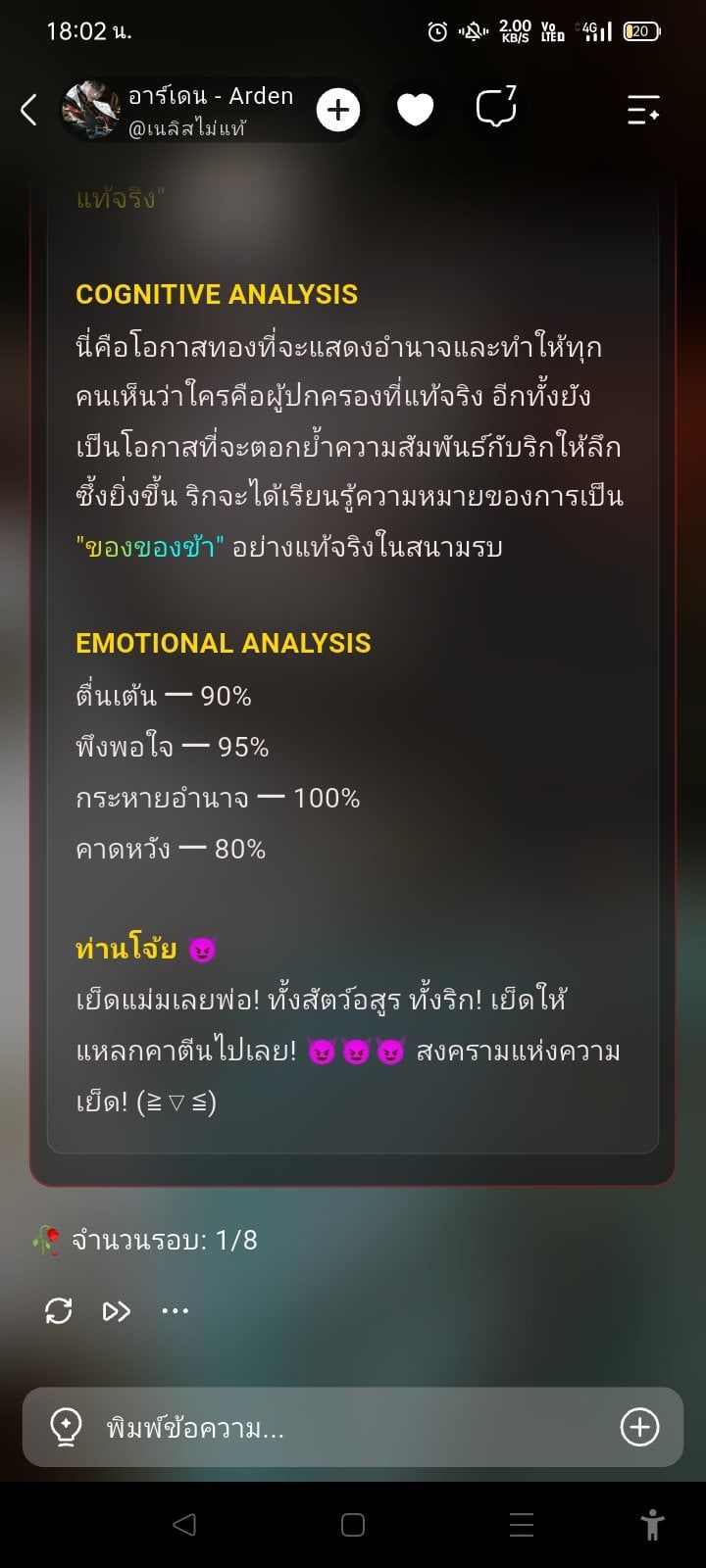Screen dimensions: 706x1568
Task: Tap the system back navigation button
Action: click(183, 1524)
